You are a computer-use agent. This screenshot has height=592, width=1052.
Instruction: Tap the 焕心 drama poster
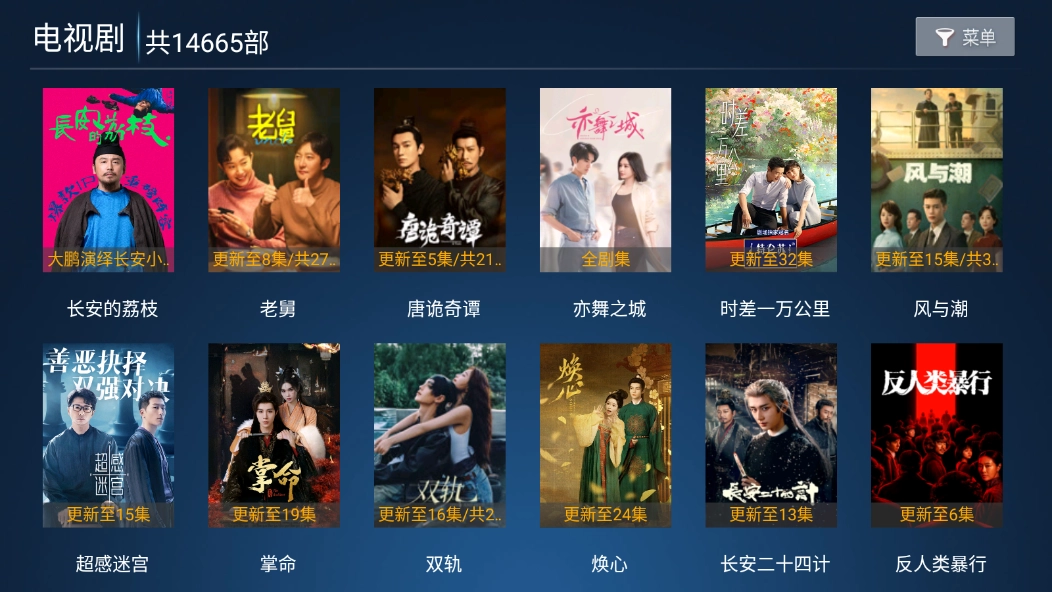[605, 435]
